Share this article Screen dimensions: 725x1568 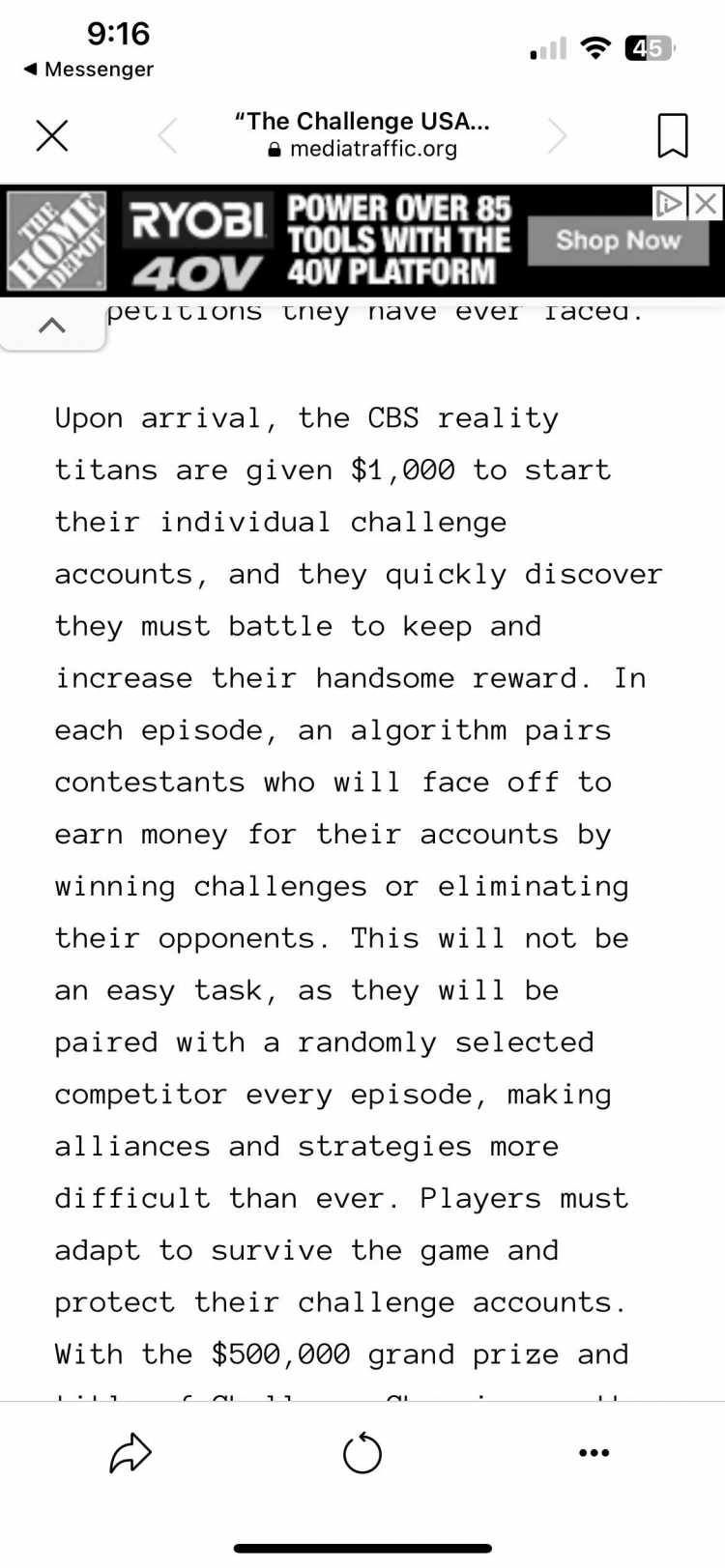130,1452
